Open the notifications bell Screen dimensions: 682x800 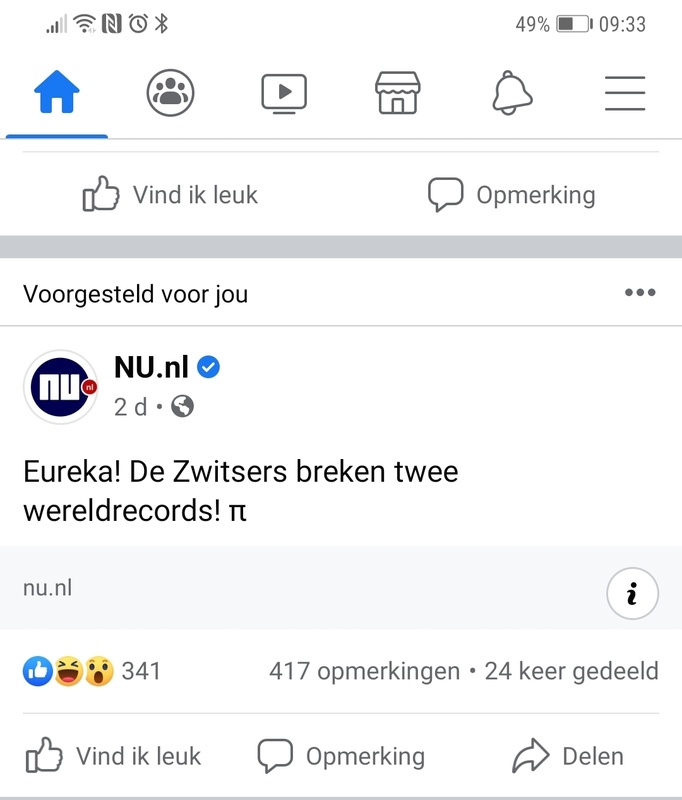(x=511, y=93)
